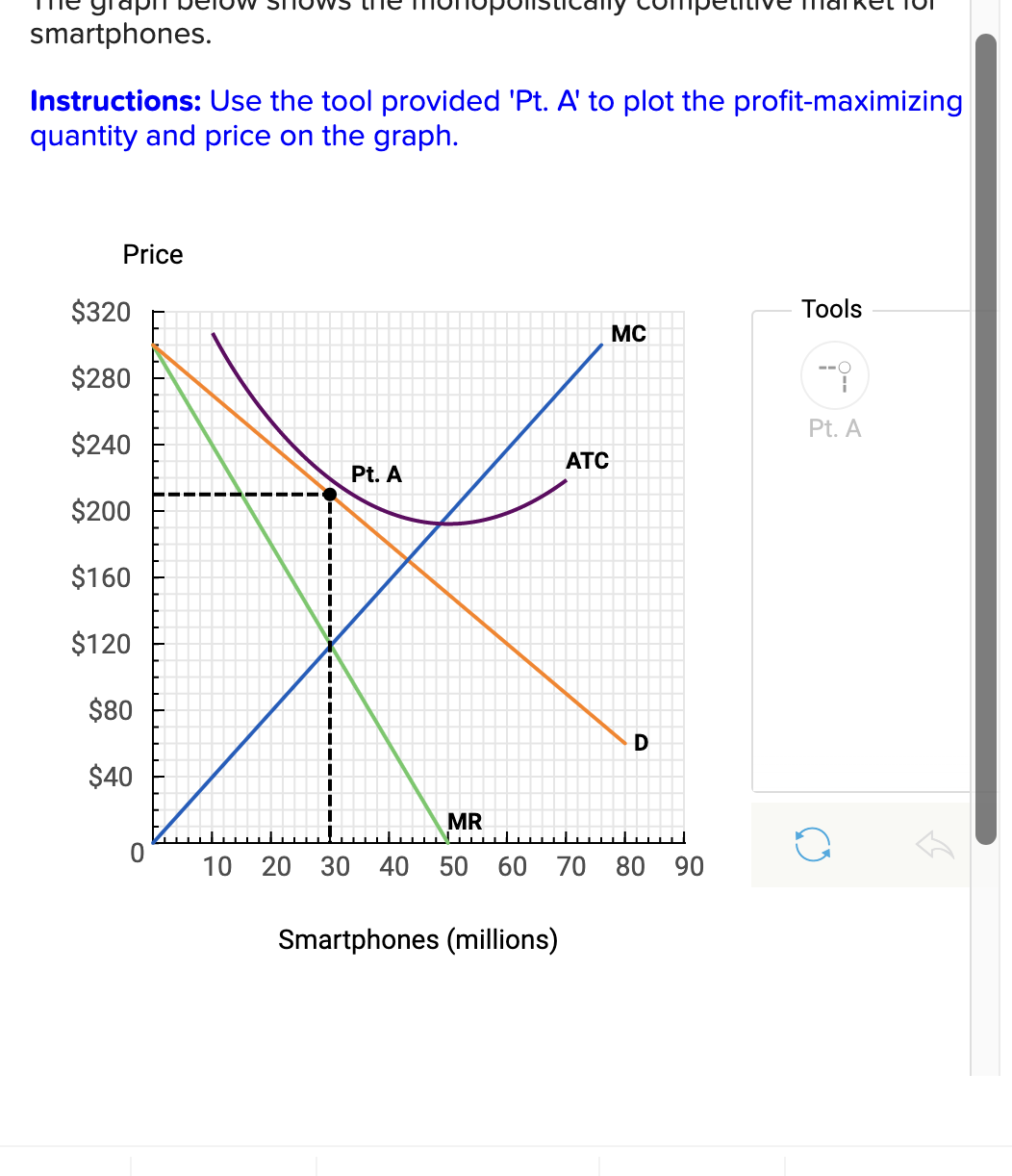
Task: Select the grayed-out undo curve icon
Action: pos(934,842)
